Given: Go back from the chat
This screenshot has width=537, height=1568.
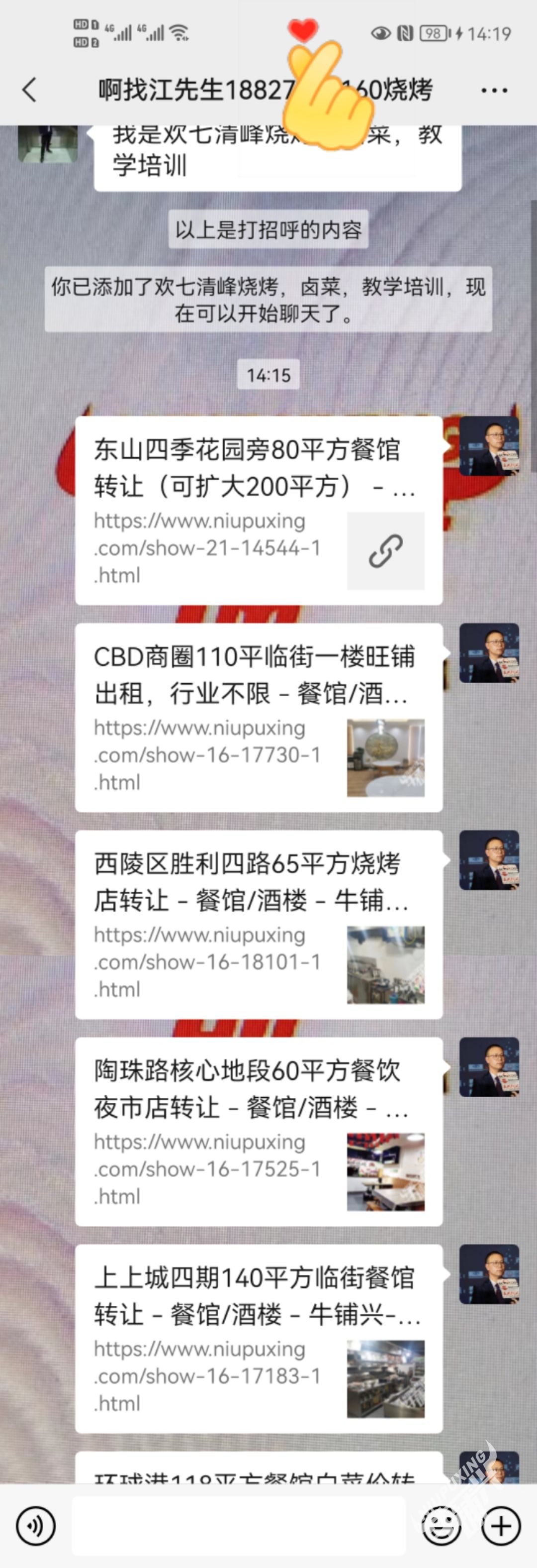Looking at the screenshot, I should (29, 90).
